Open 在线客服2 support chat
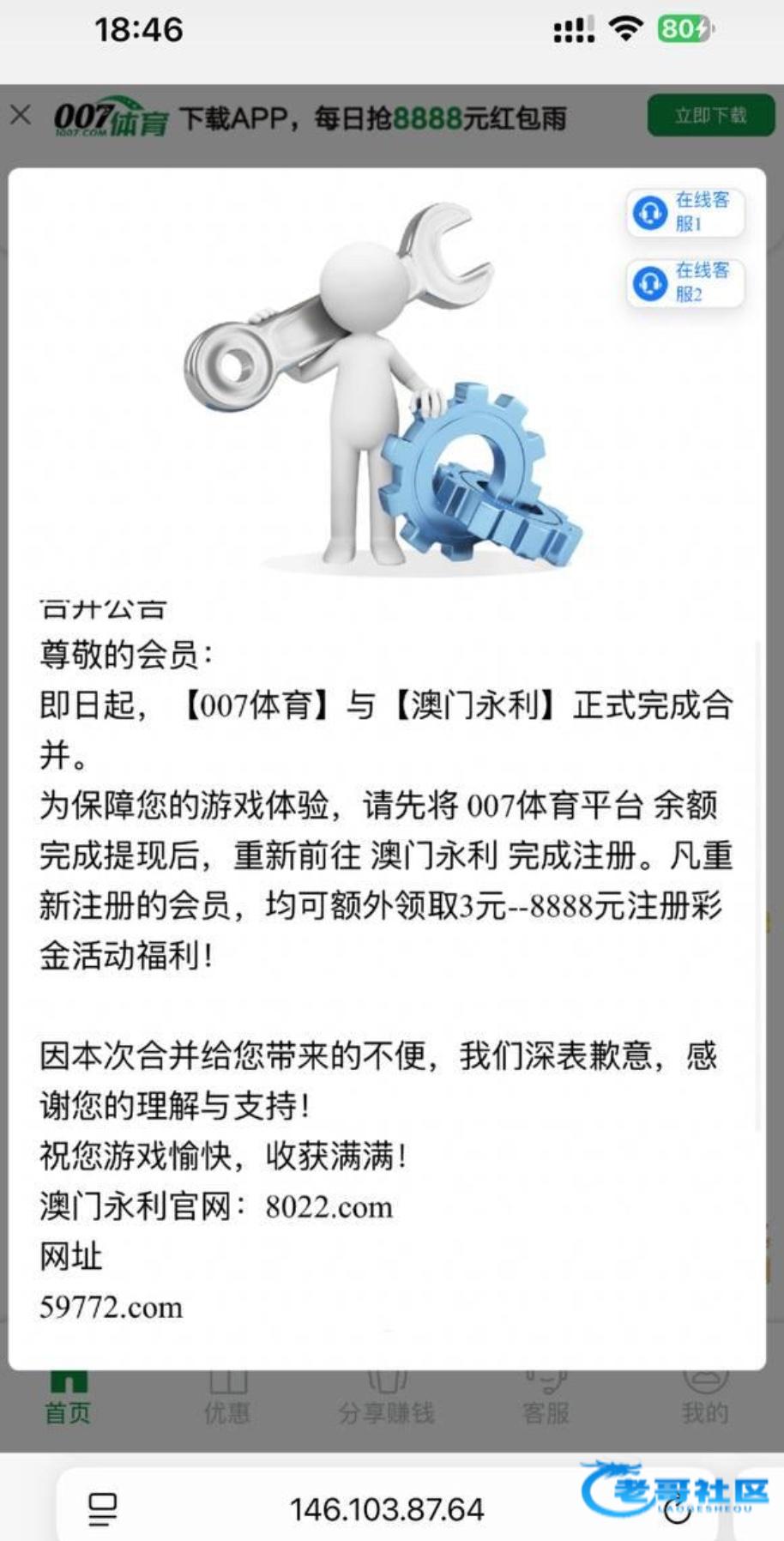This screenshot has width=784, height=1541. (684, 282)
